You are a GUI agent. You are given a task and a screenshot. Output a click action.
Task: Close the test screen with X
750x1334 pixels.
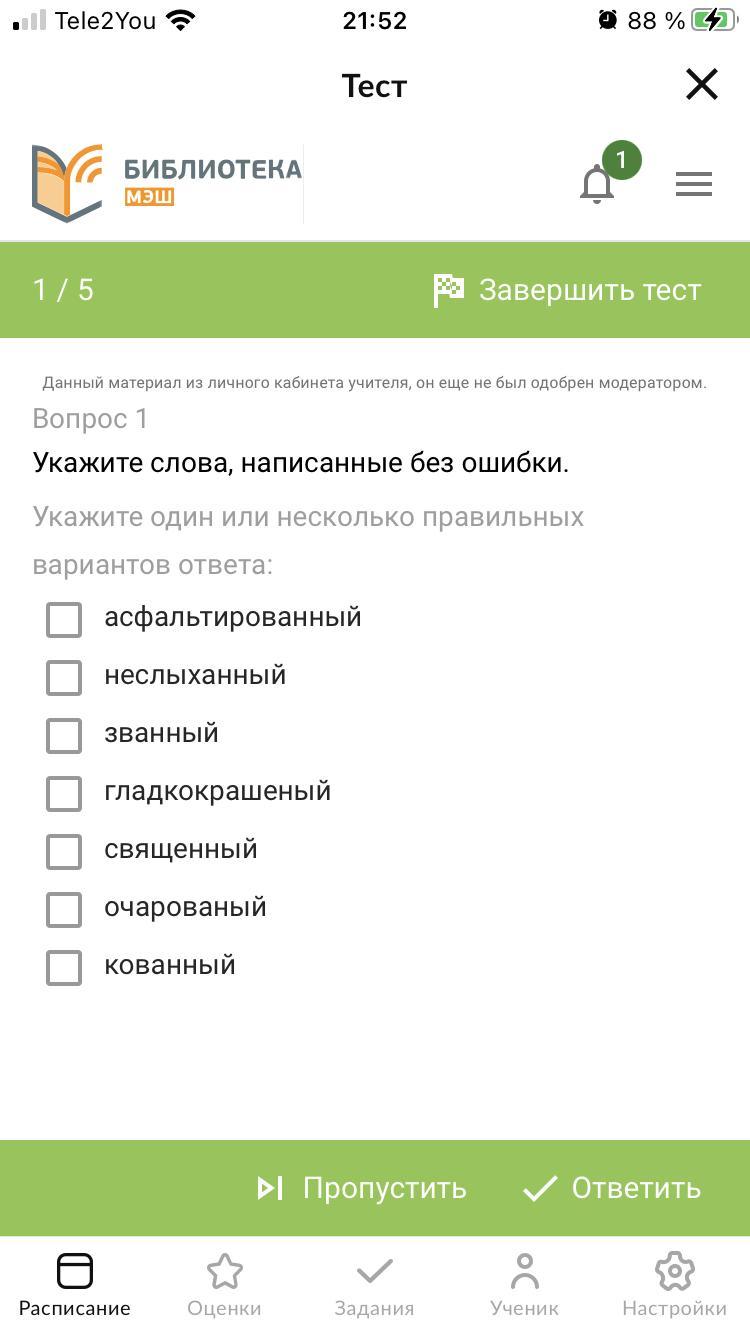click(x=702, y=85)
